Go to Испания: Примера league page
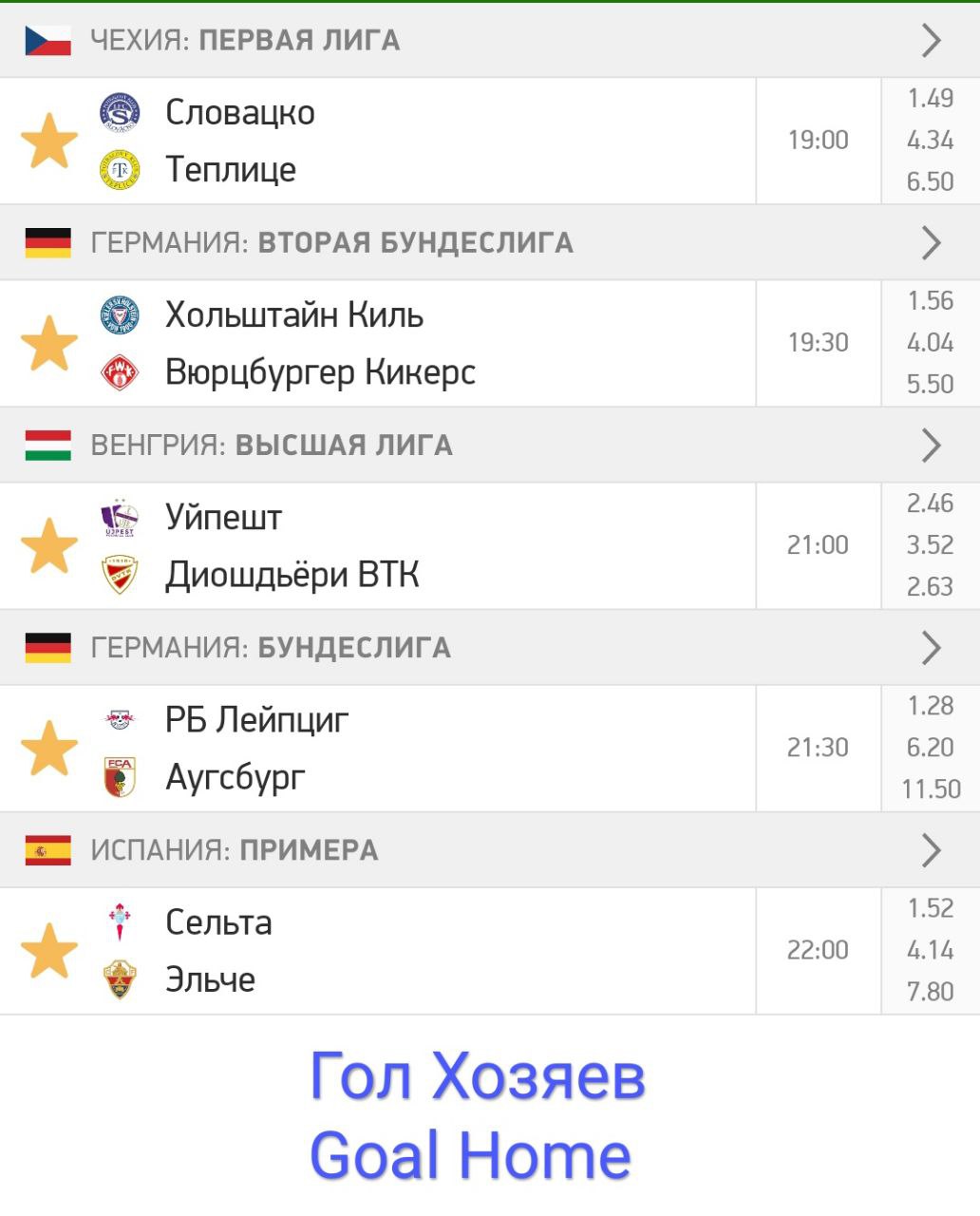The height and width of the screenshot is (1216, 980). click(x=490, y=849)
